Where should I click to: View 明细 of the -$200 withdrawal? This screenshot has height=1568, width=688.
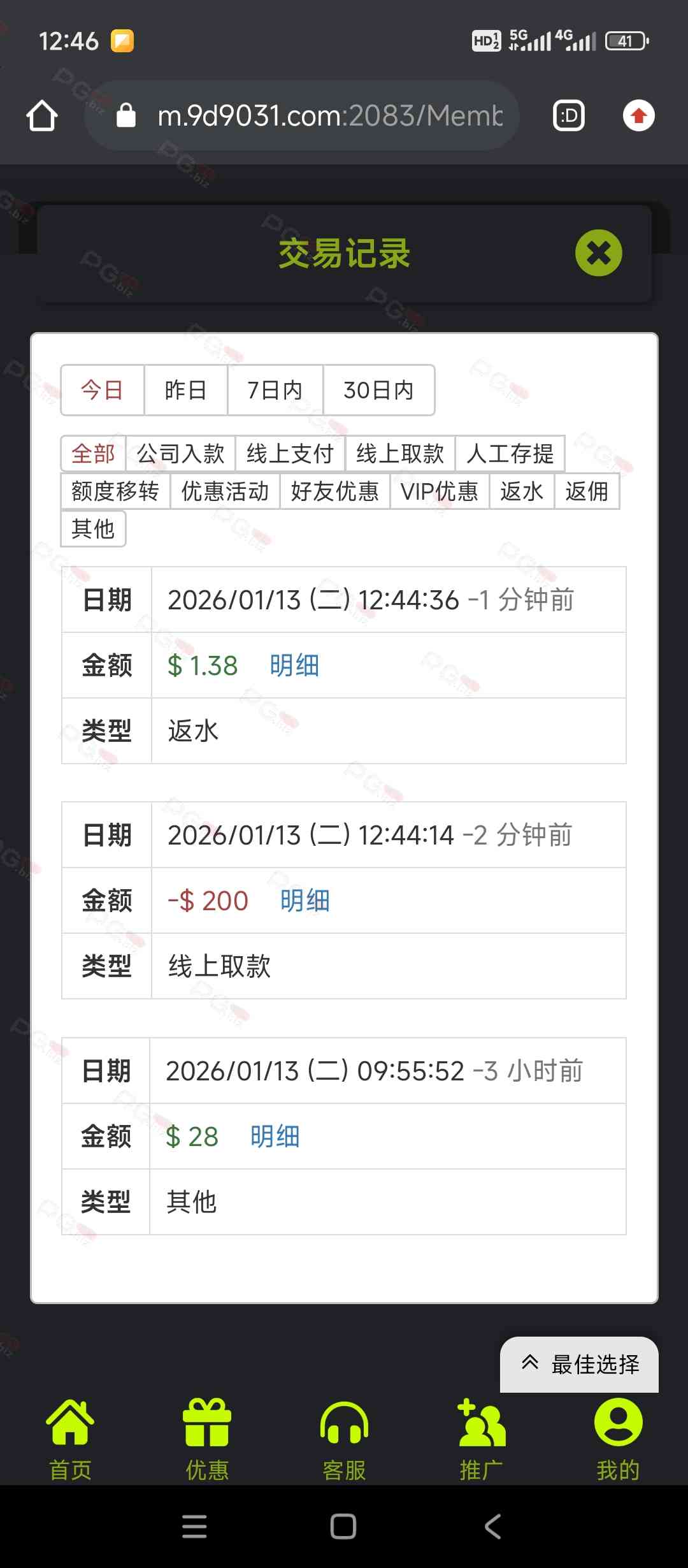305,901
